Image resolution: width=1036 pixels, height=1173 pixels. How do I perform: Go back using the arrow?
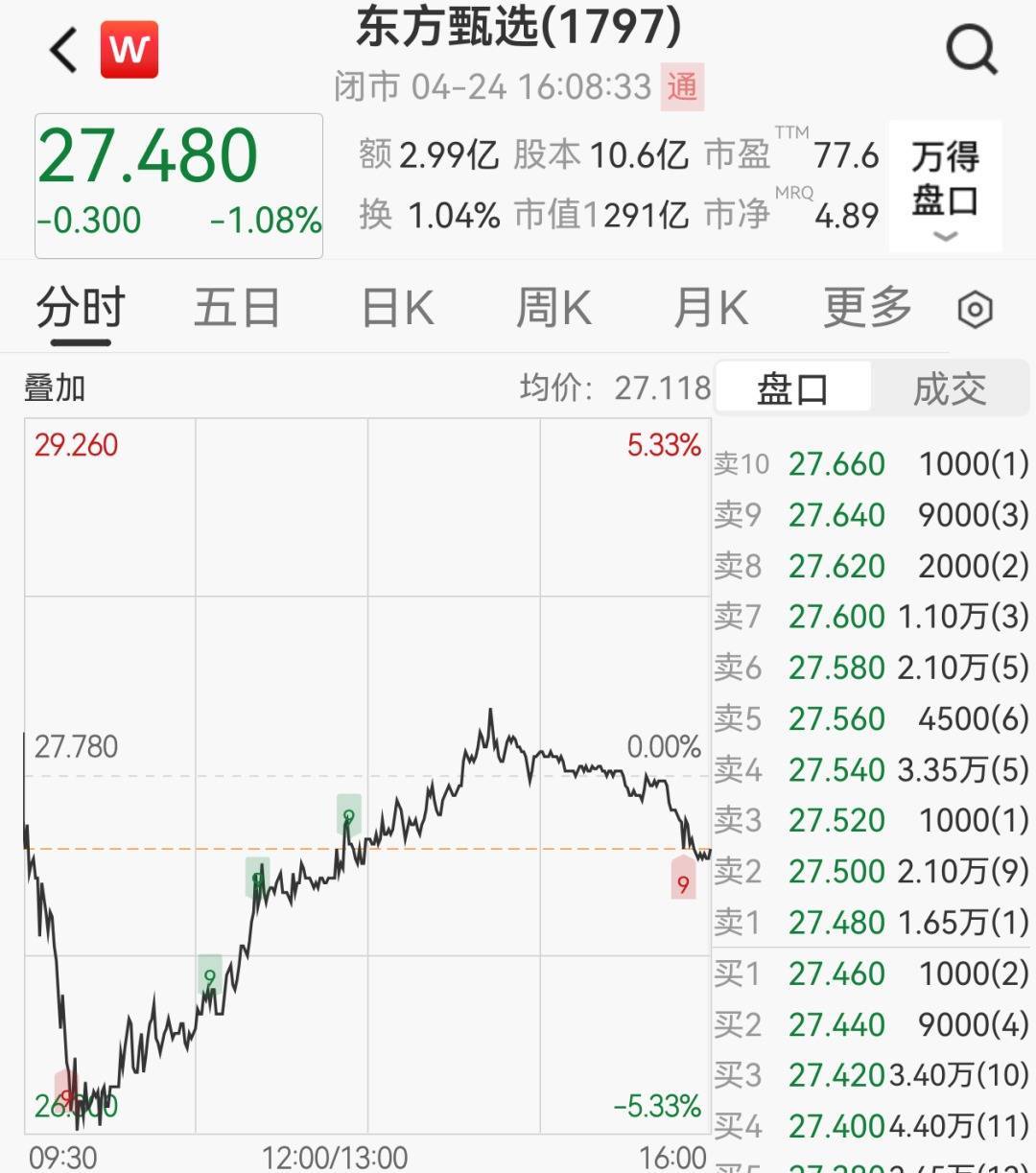tap(63, 50)
